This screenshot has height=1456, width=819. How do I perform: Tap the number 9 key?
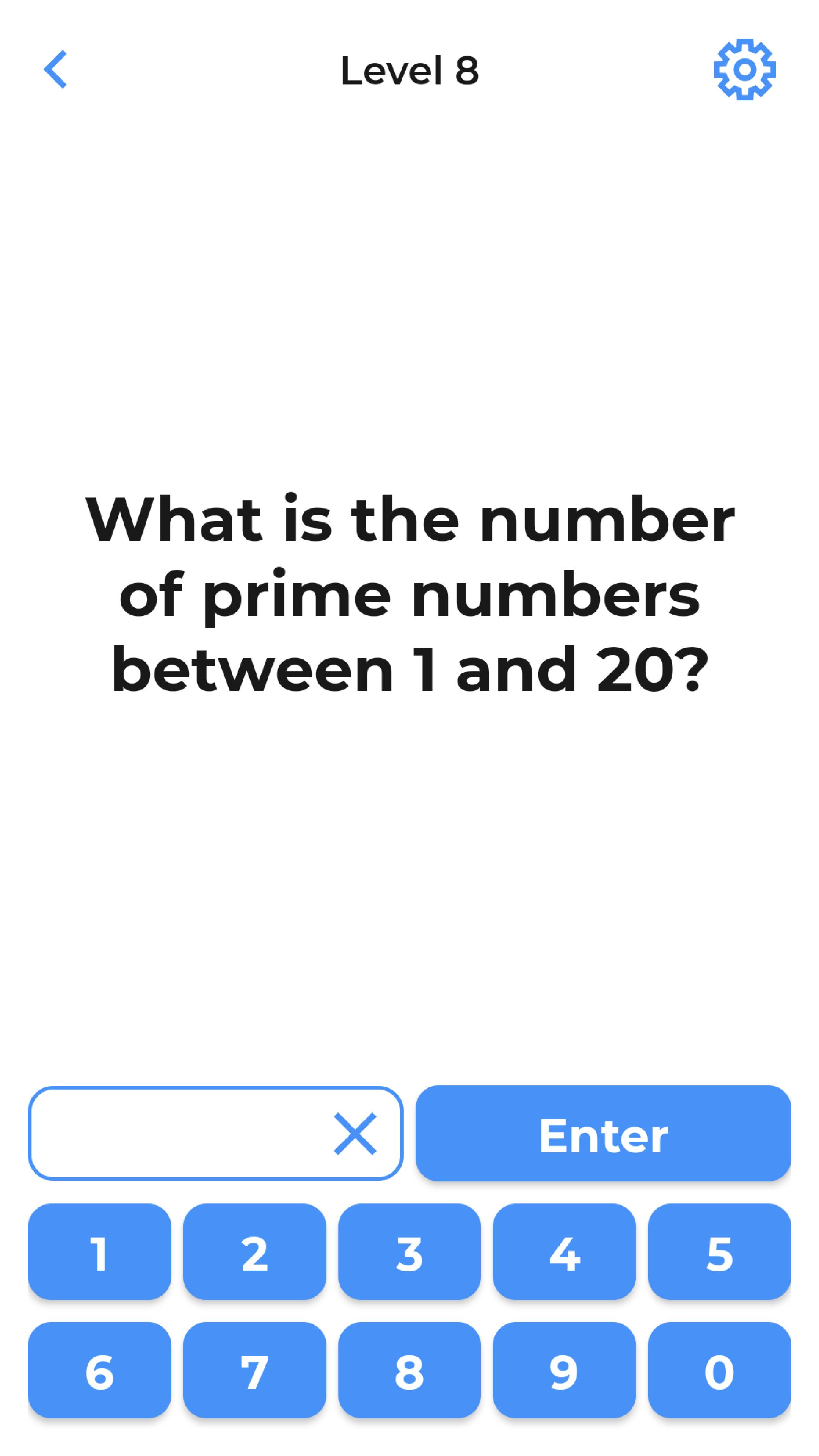tap(564, 1370)
